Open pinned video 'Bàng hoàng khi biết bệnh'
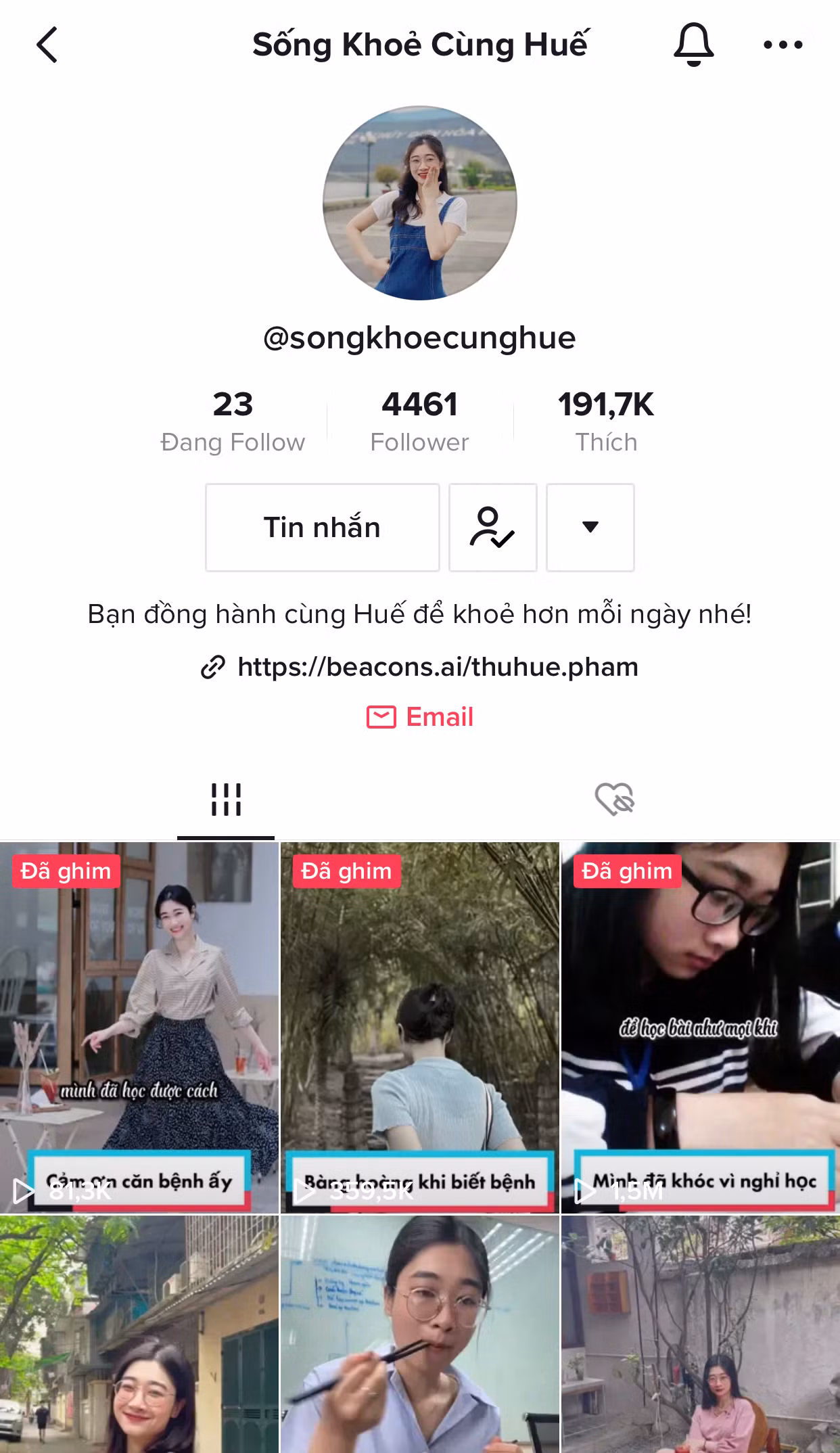840x1453 pixels. tap(420, 1028)
